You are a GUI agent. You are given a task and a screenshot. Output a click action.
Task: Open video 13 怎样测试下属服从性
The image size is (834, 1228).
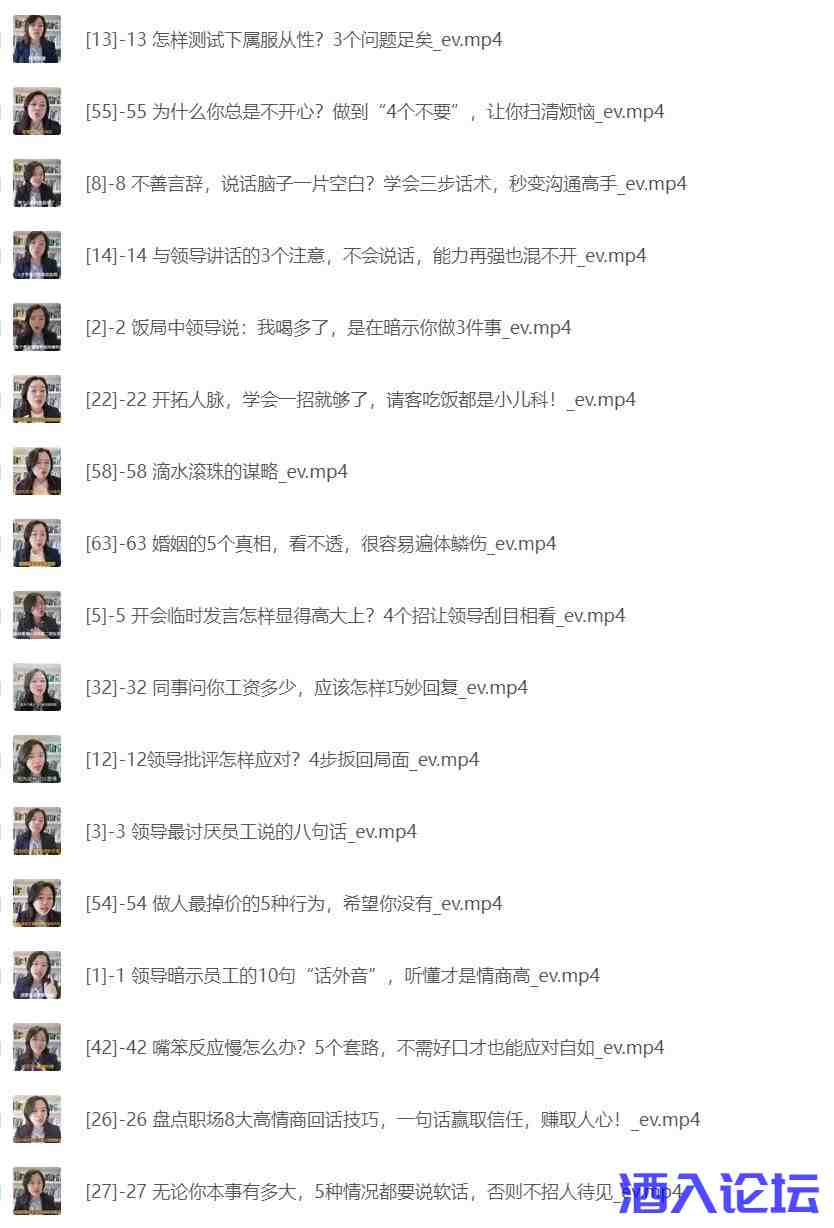tap(293, 40)
